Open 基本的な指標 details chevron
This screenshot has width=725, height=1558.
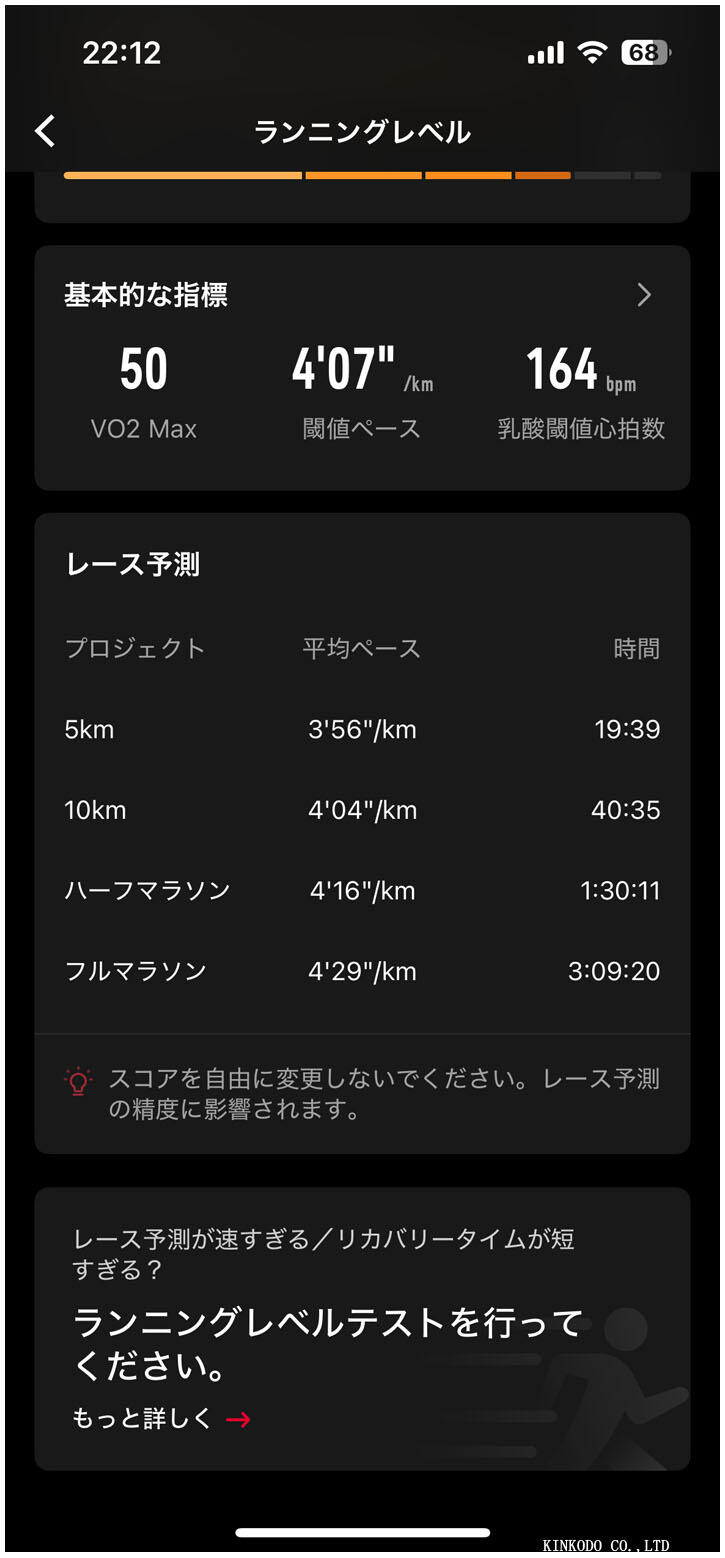644,294
